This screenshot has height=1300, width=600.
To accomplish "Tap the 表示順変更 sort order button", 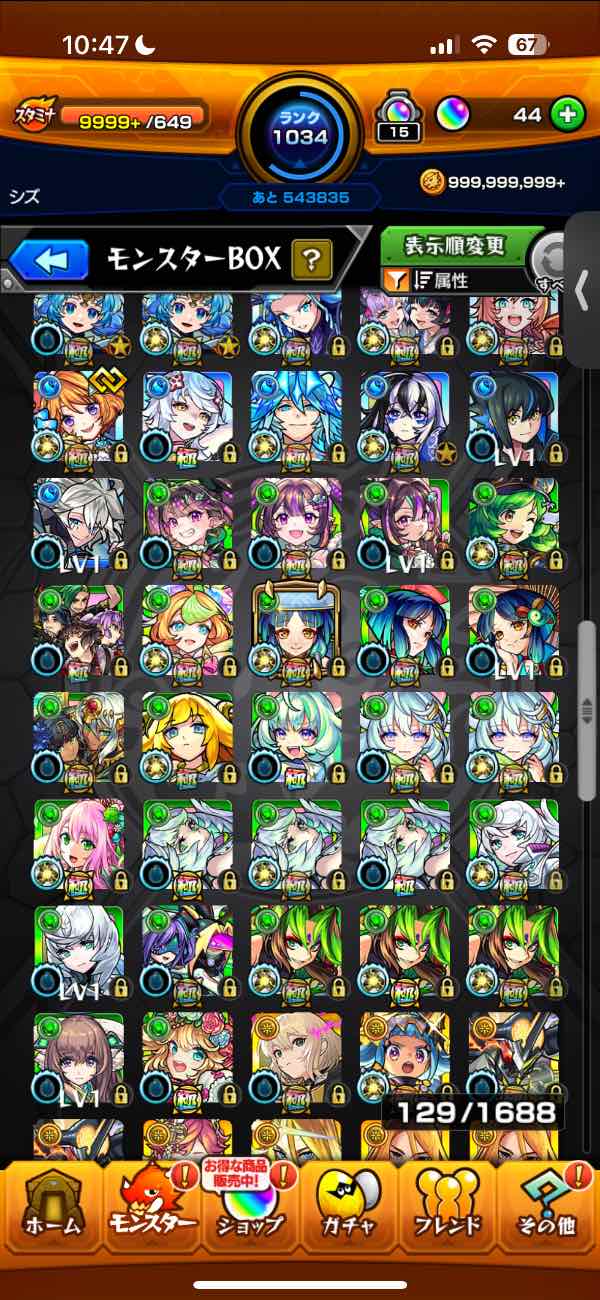I will [455, 245].
